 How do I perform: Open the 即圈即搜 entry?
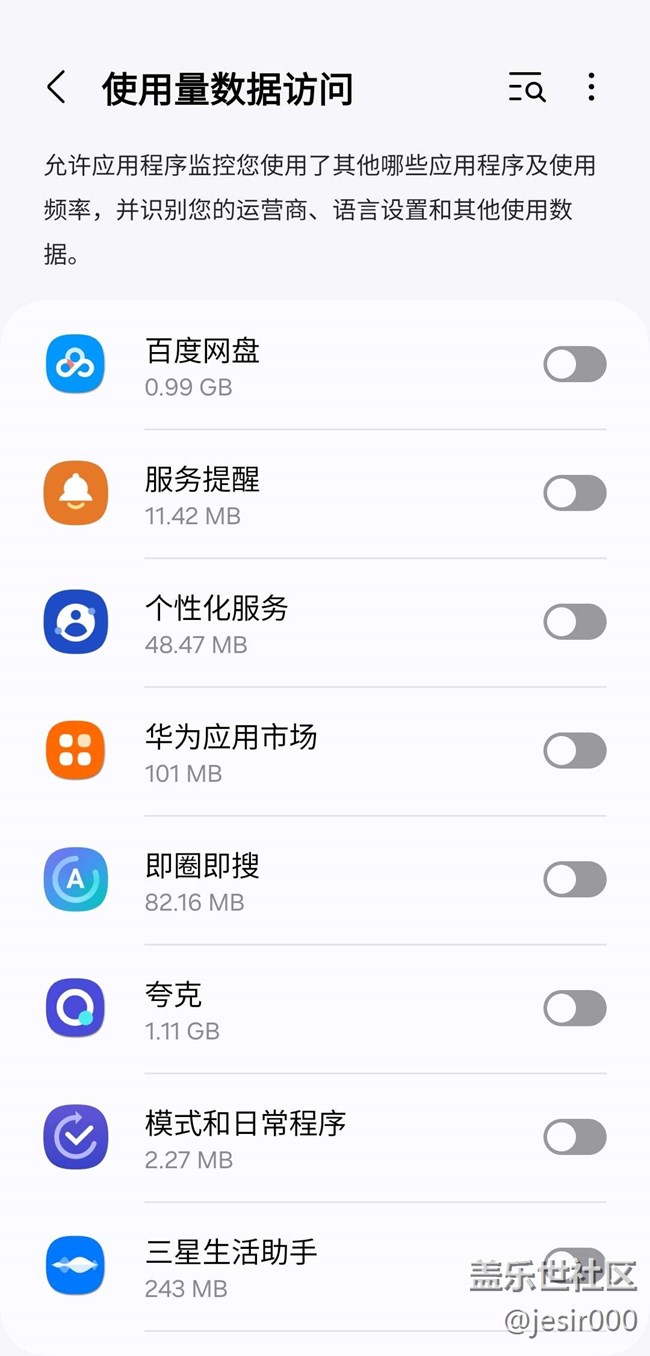tap(300, 880)
